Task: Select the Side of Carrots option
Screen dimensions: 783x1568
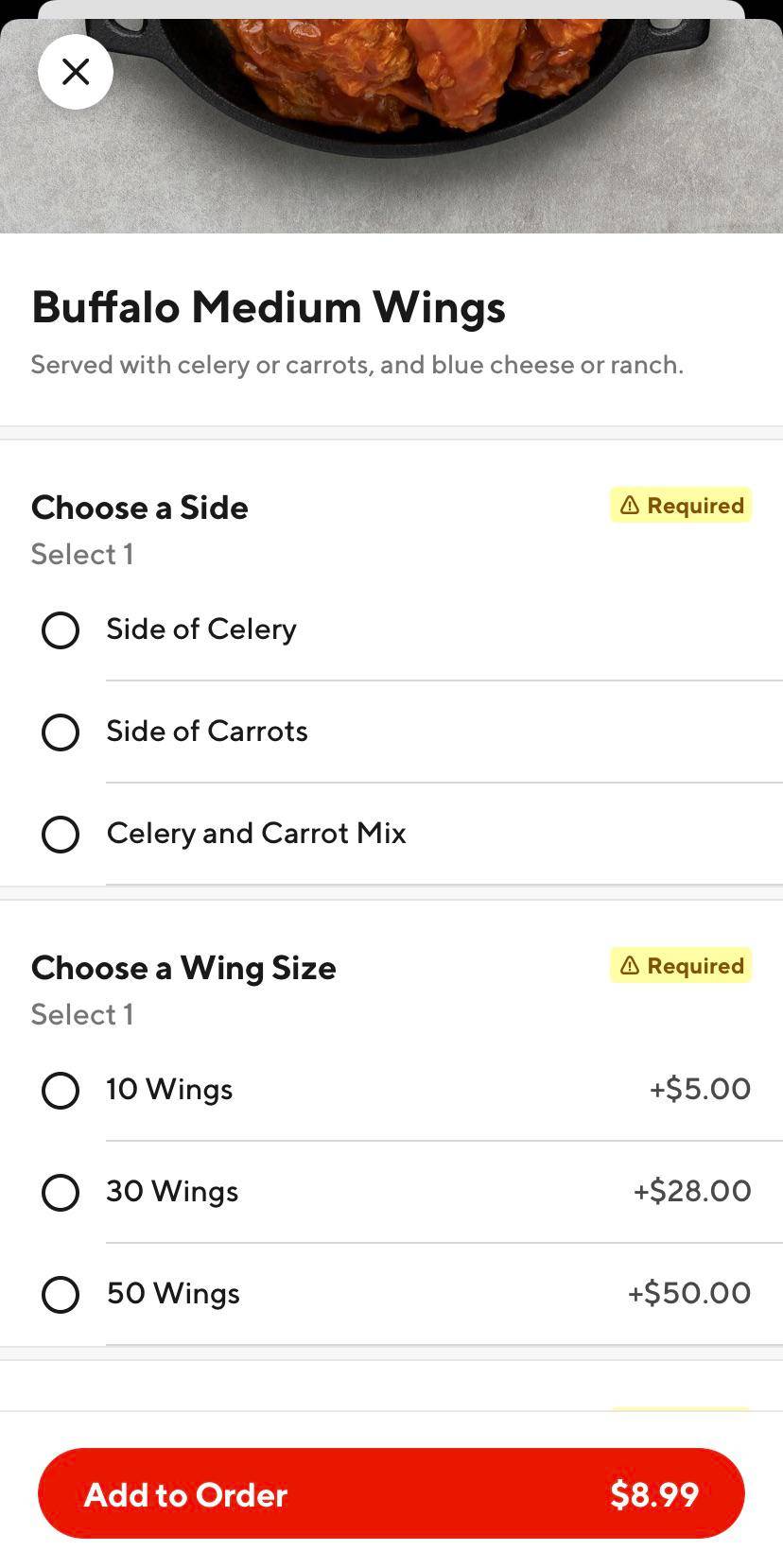Action: (61, 732)
